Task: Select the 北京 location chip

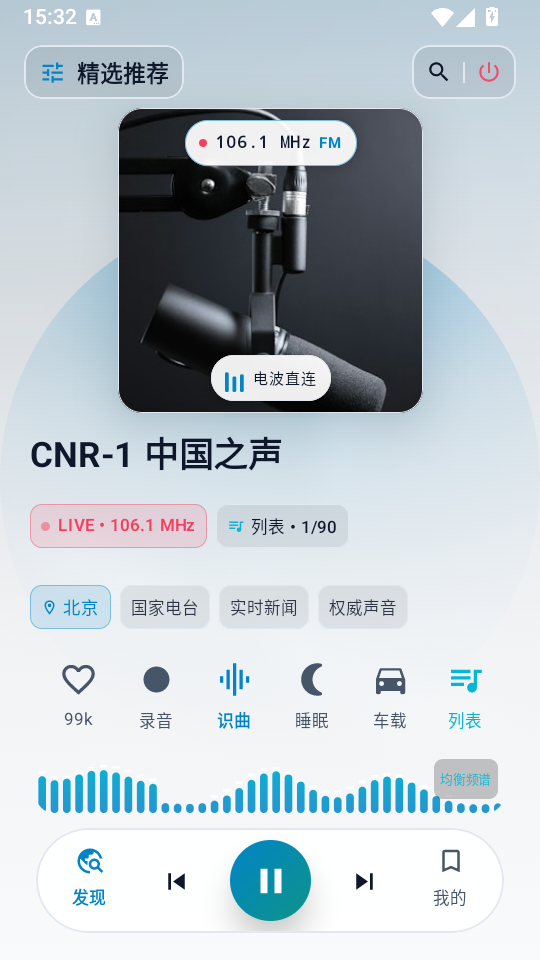Action: coord(70,607)
